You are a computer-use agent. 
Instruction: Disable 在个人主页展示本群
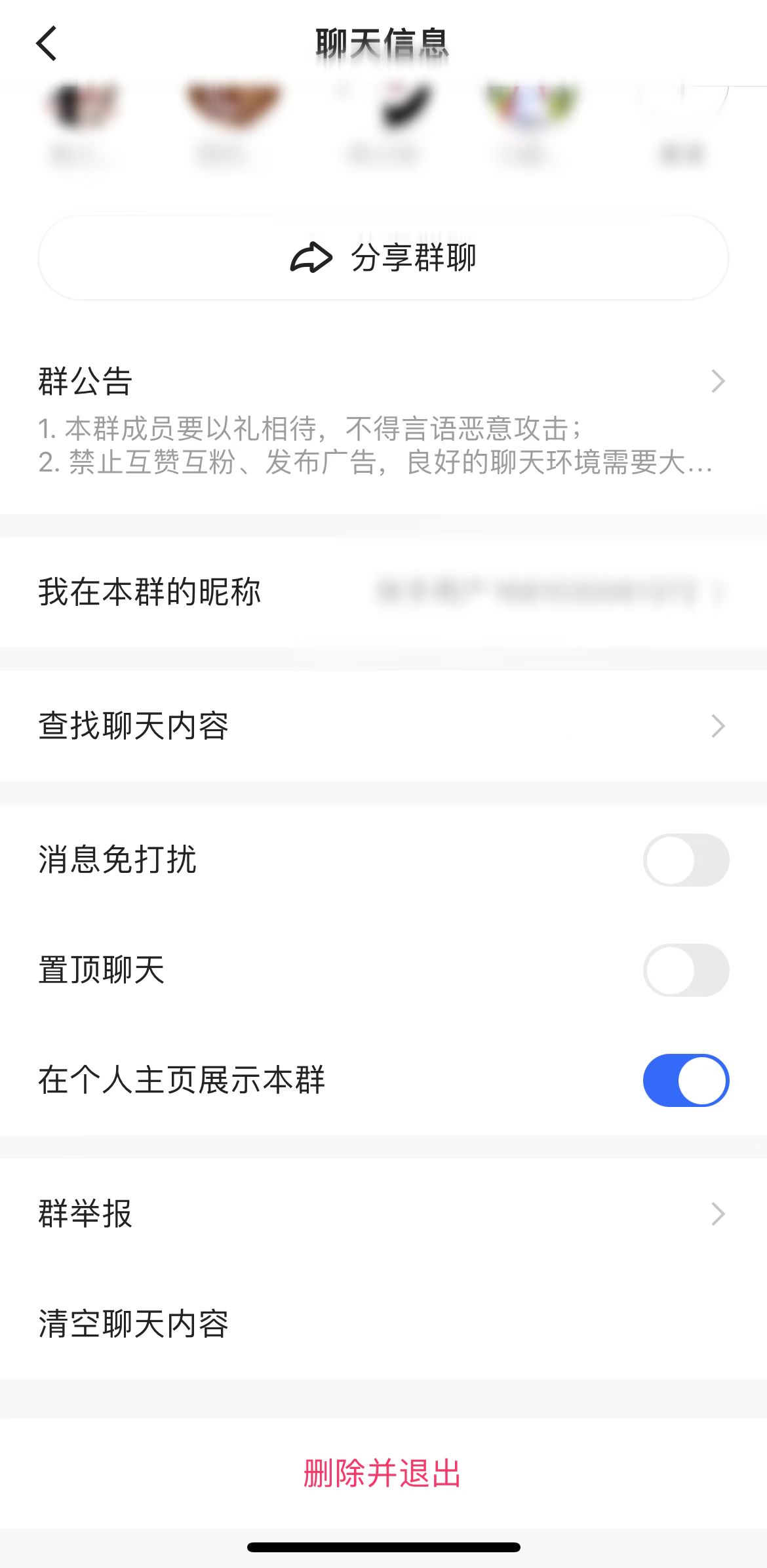(x=686, y=1079)
